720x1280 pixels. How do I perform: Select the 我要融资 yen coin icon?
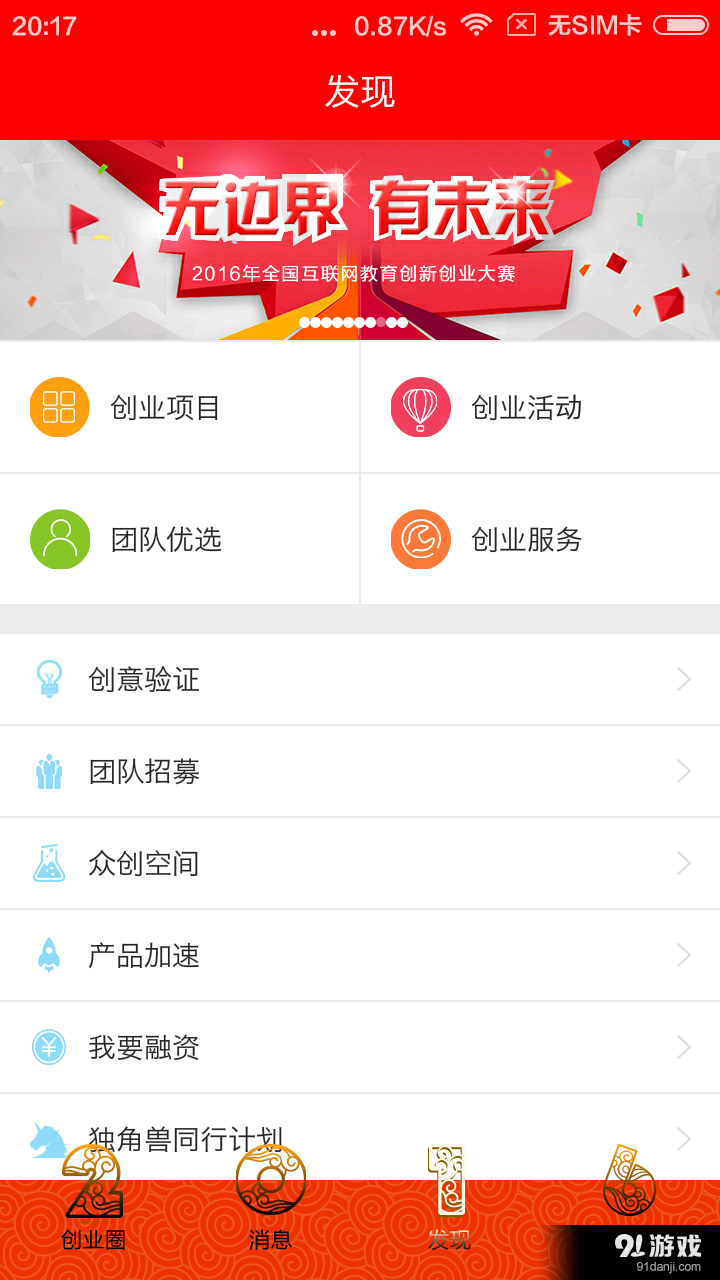pyautogui.click(x=48, y=1047)
